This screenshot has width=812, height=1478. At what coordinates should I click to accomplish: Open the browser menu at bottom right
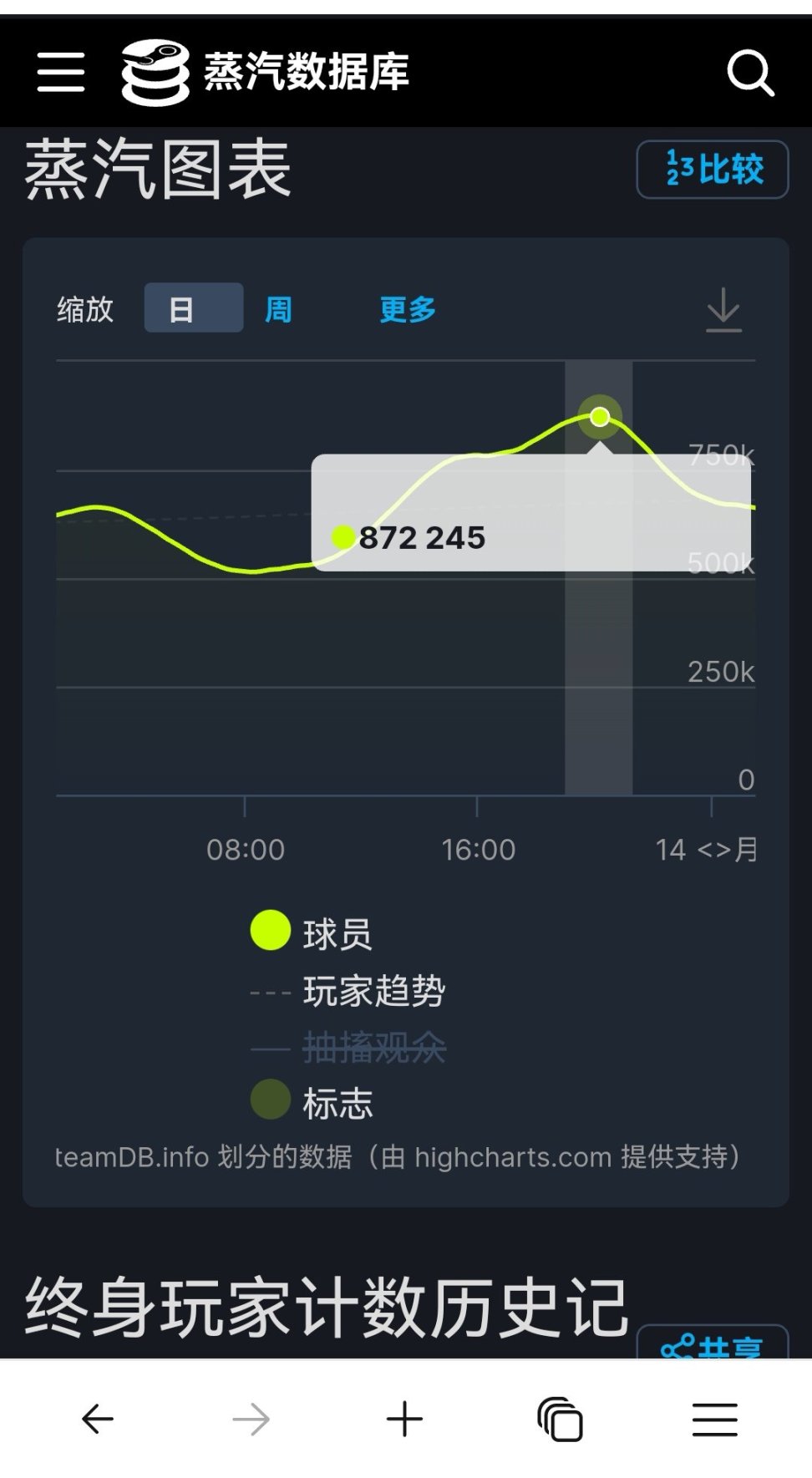click(x=714, y=1419)
